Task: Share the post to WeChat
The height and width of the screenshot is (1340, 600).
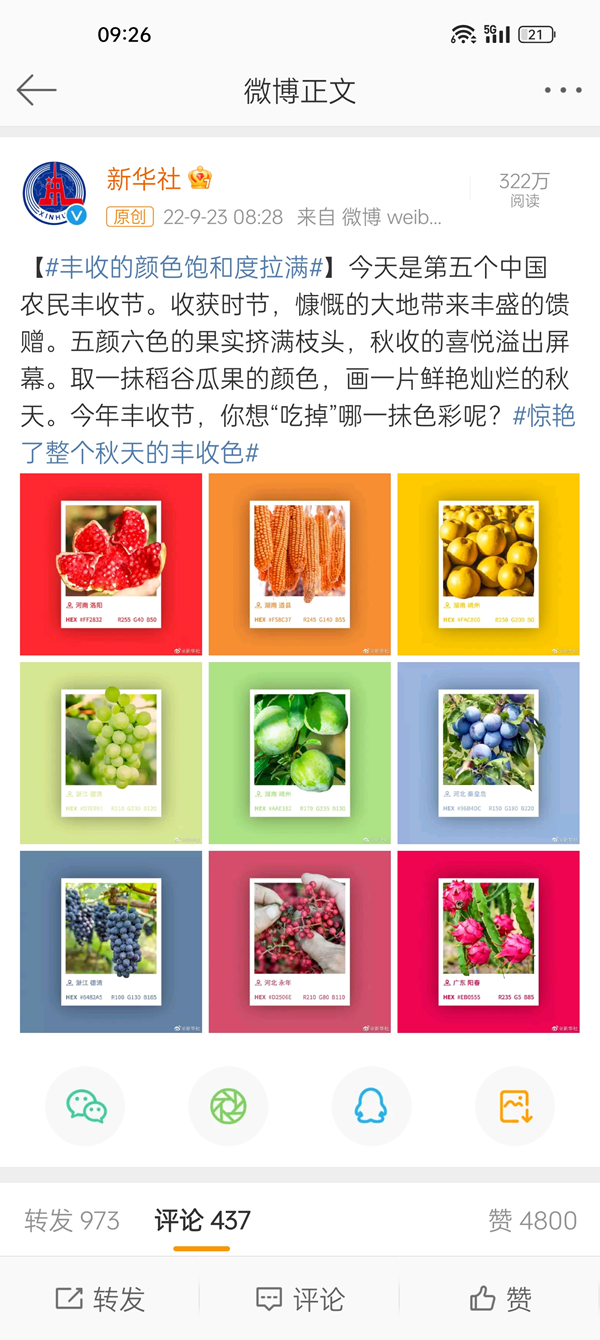Action: [x=86, y=1106]
